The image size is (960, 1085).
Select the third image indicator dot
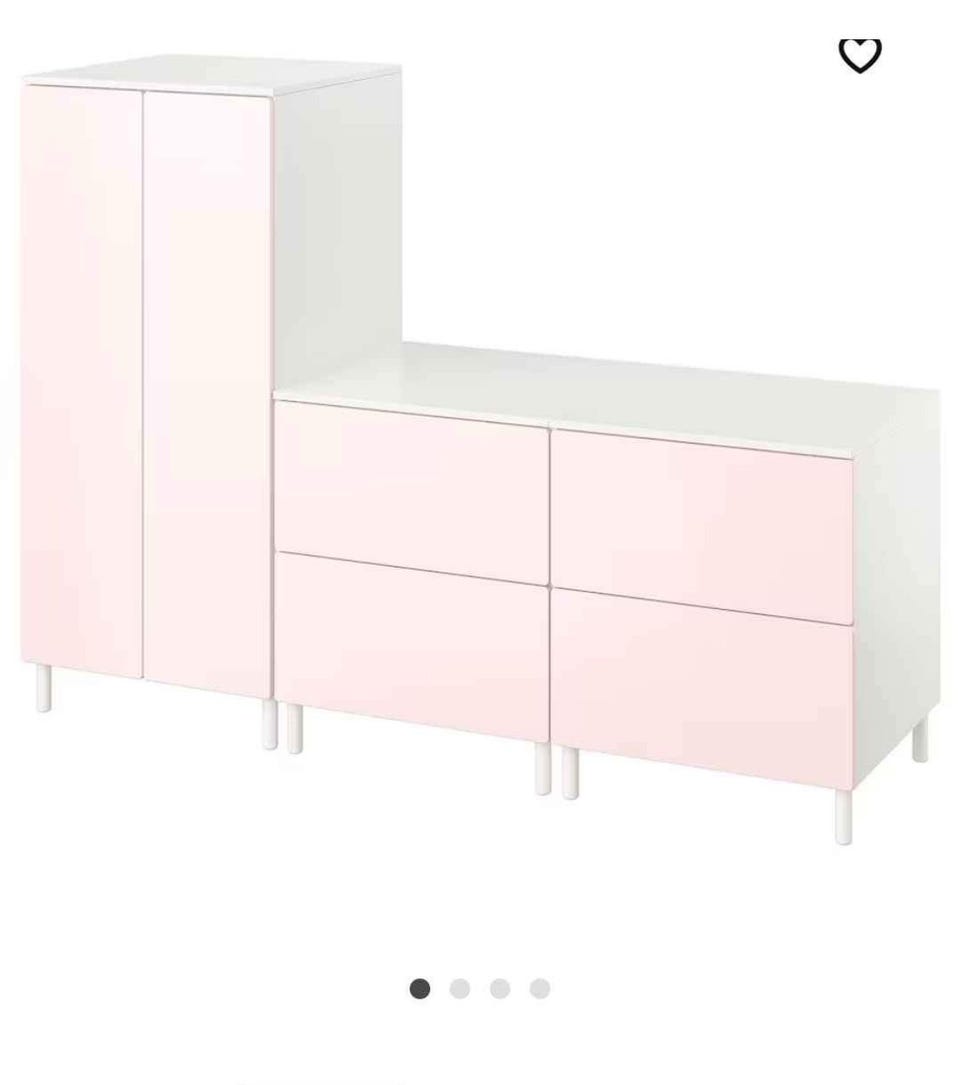pyautogui.click(x=500, y=989)
